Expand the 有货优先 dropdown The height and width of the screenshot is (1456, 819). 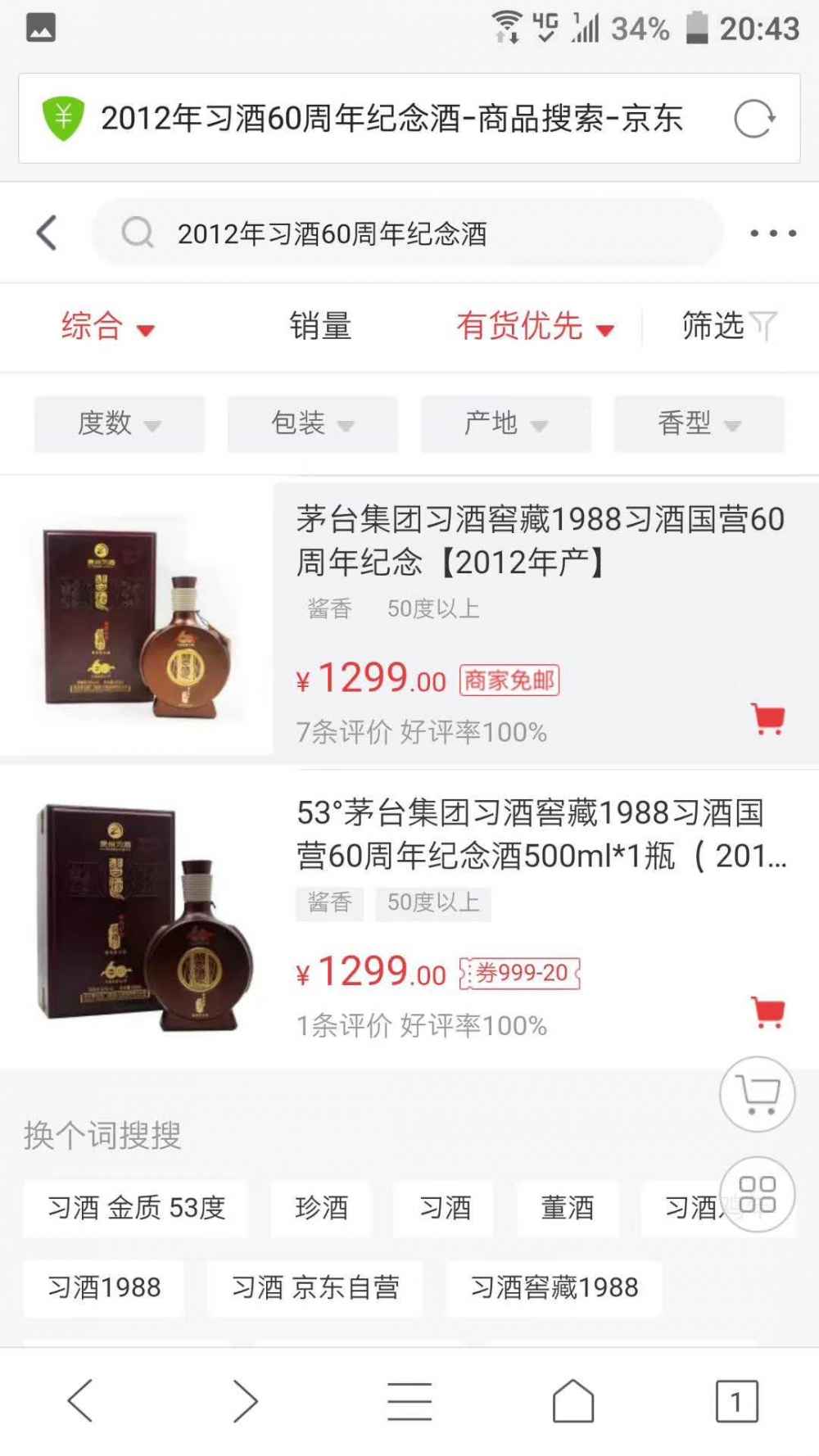(535, 327)
